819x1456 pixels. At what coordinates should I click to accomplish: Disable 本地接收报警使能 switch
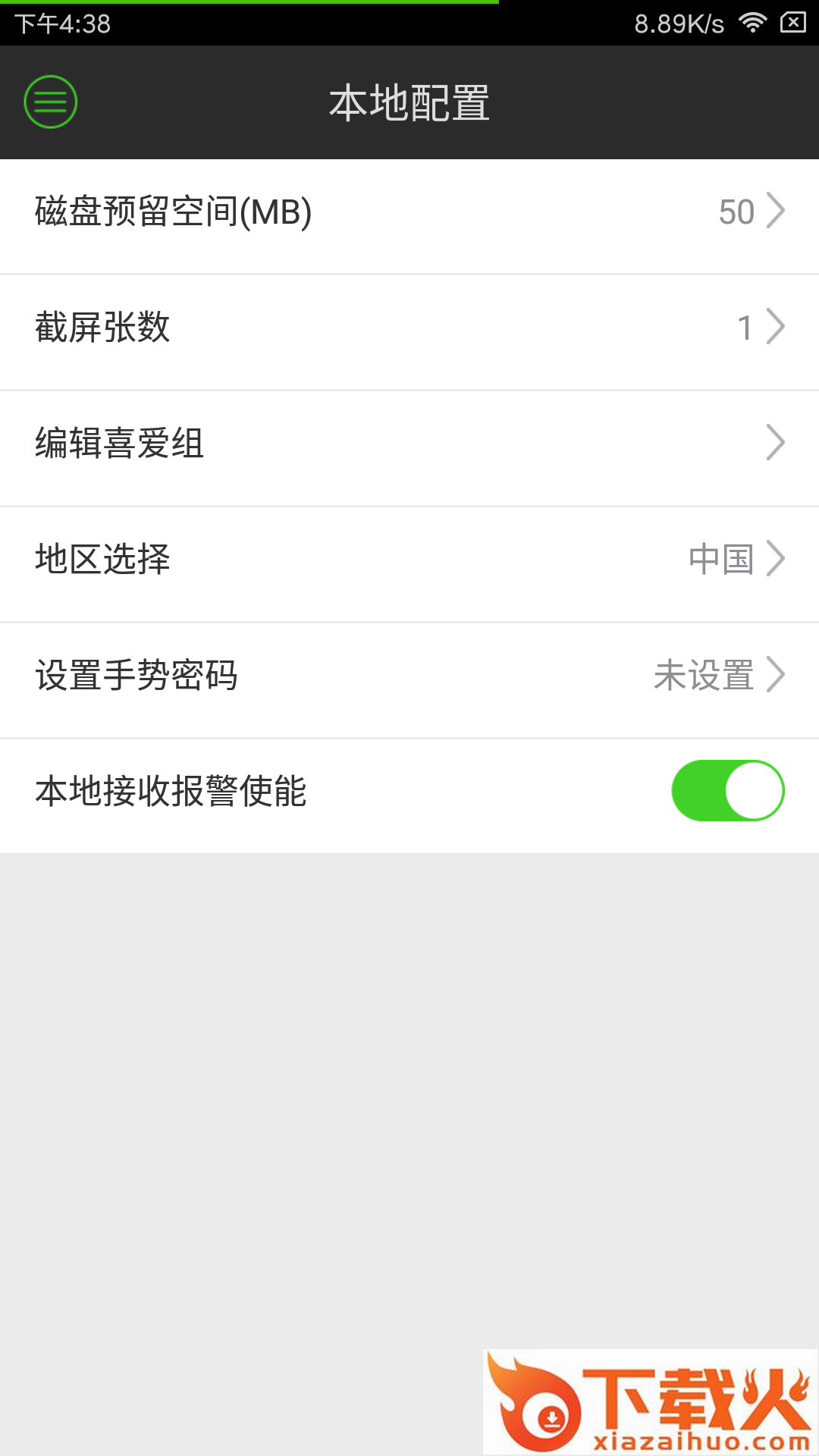727,791
